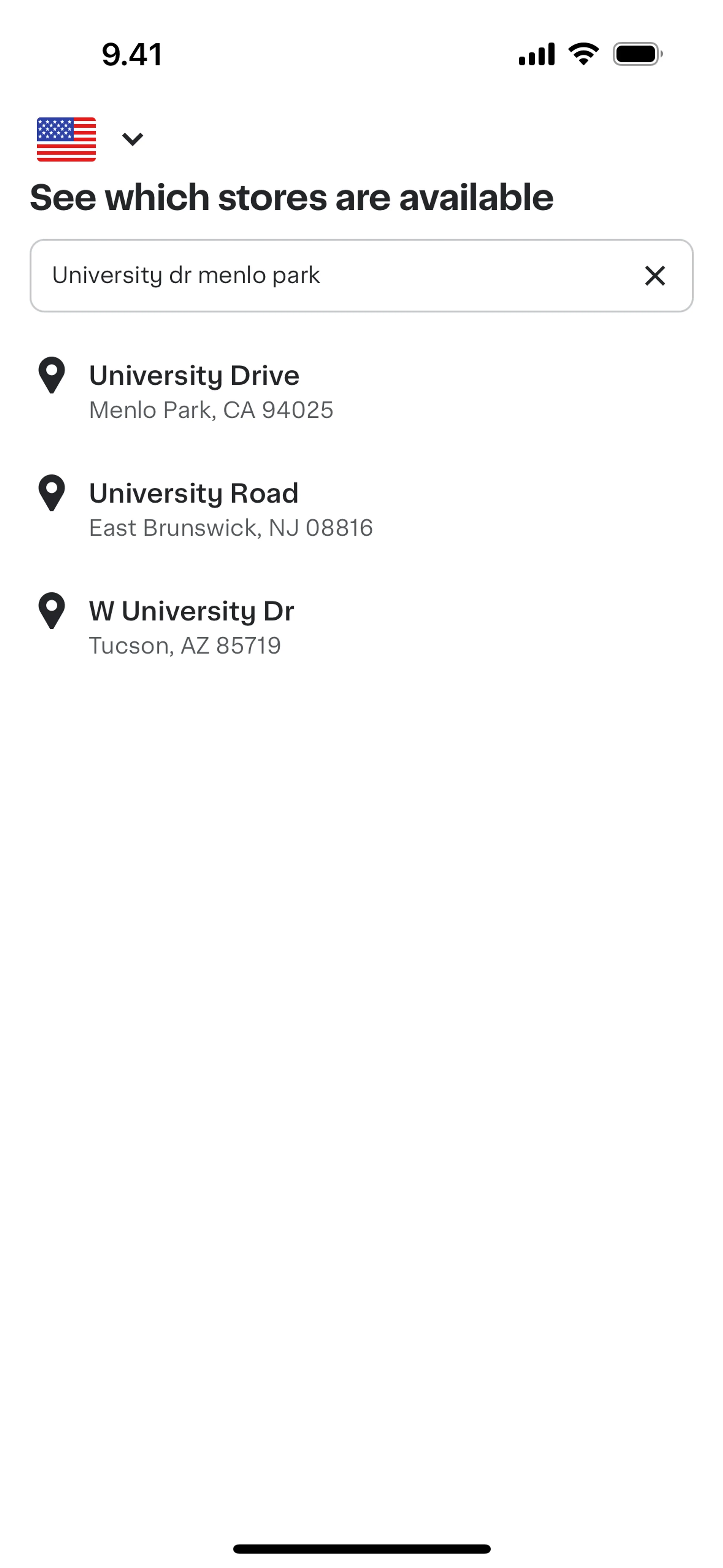Tap the address search field
The height and width of the screenshot is (1568, 723).
[x=361, y=276]
